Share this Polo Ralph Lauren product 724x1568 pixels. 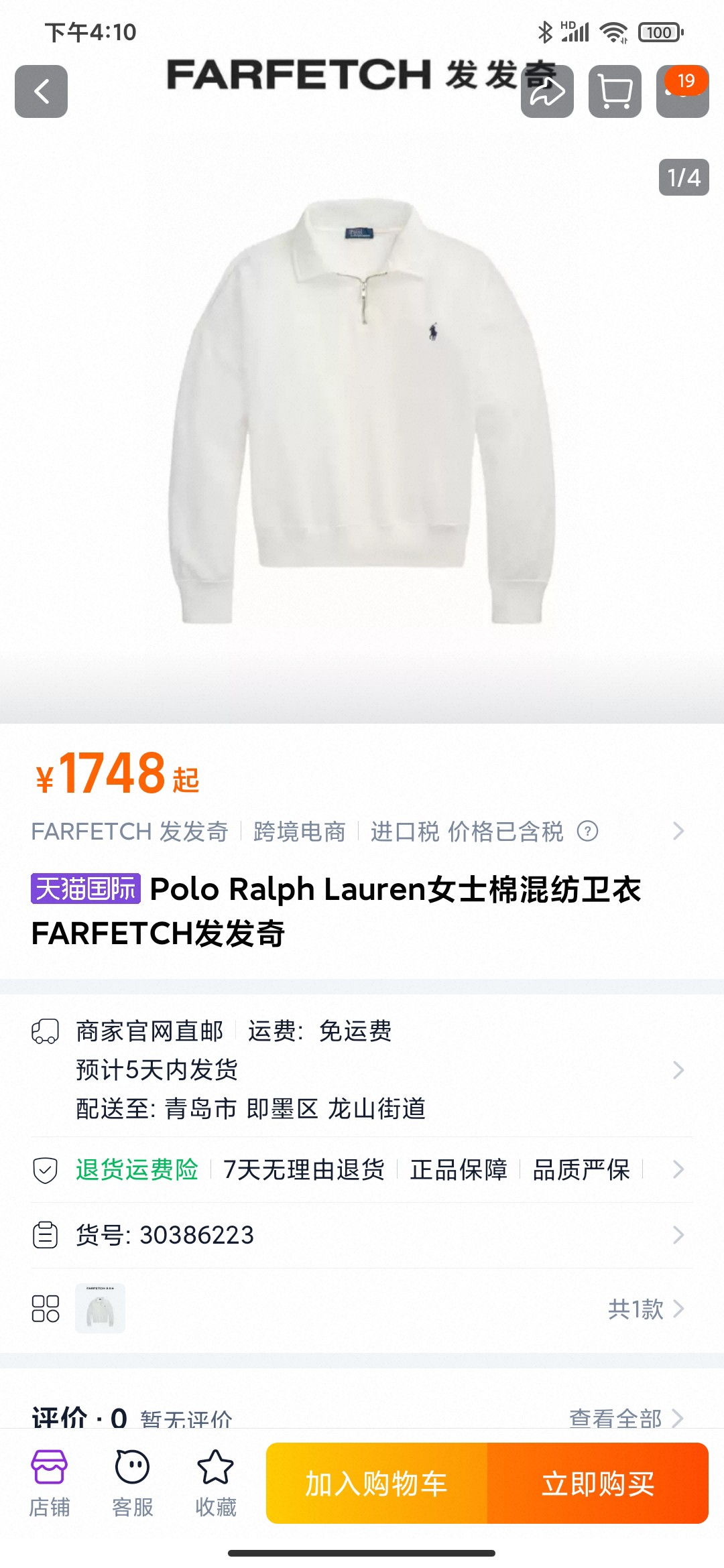(547, 92)
